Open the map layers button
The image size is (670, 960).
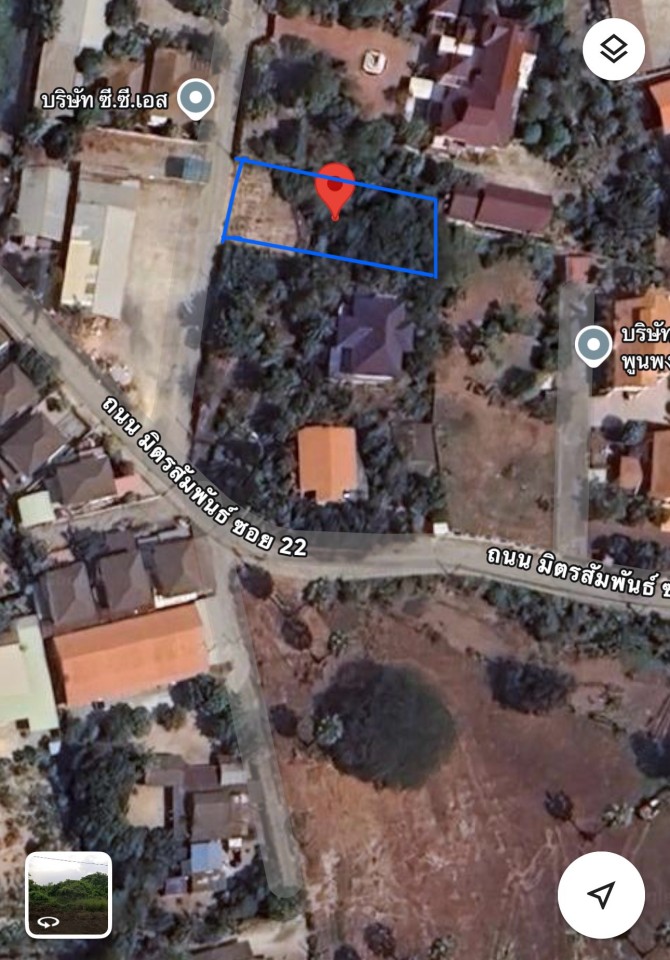[x=613, y=49]
